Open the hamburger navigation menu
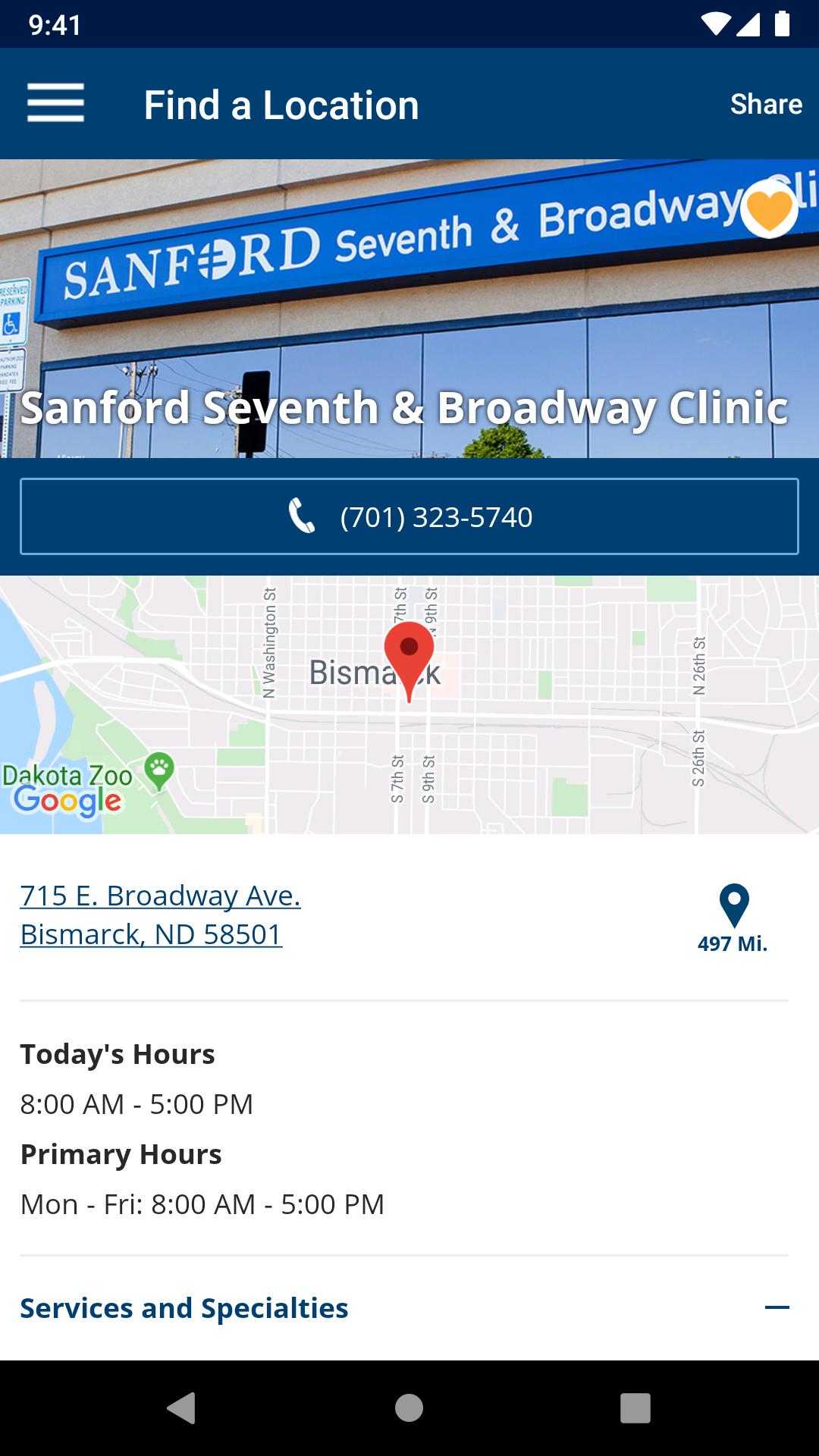 point(55,103)
